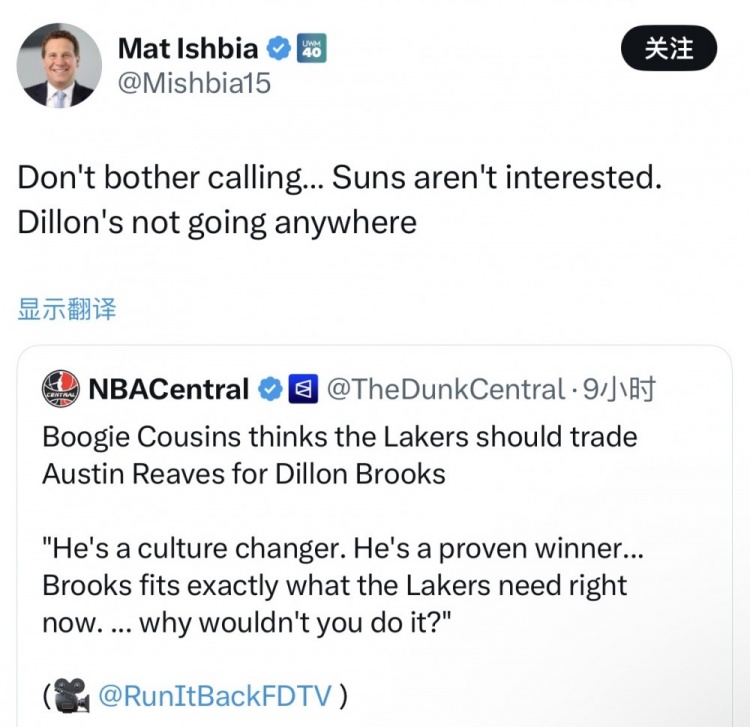Follow Mat Ishbia with the 关注 button

click(x=670, y=48)
